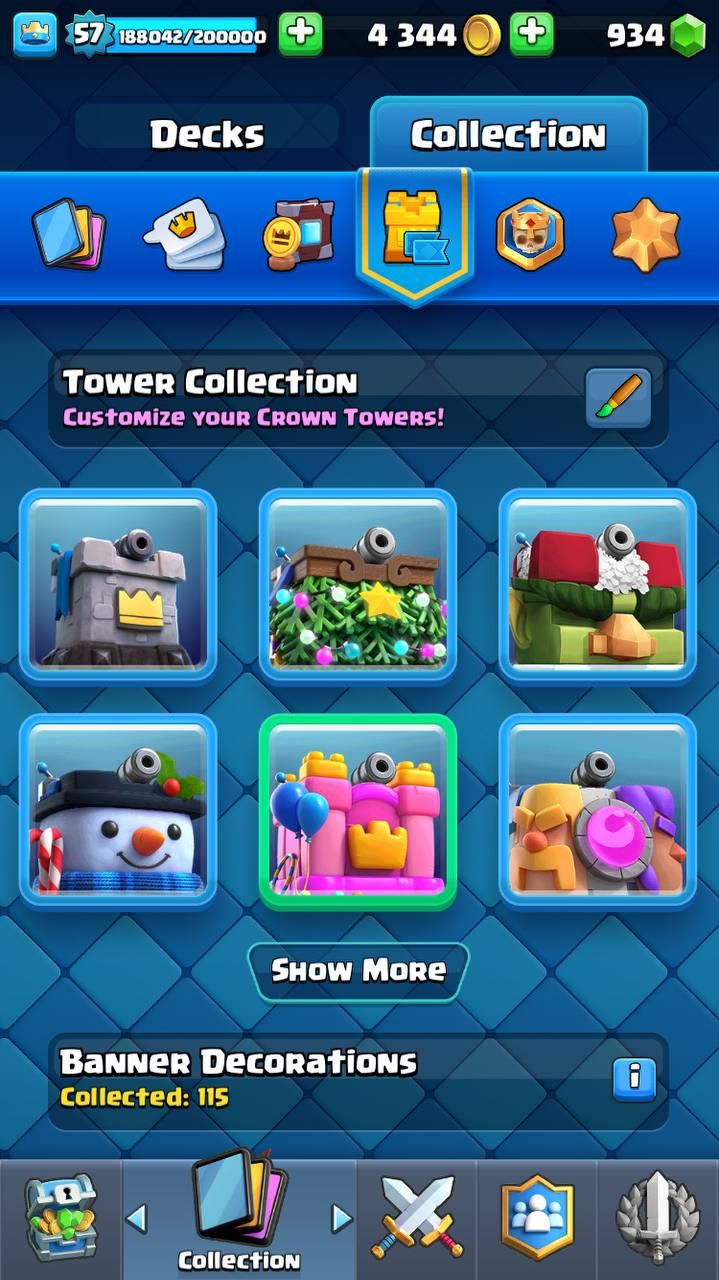Switch to the Decks tab
The width and height of the screenshot is (719, 1280).
[207, 134]
